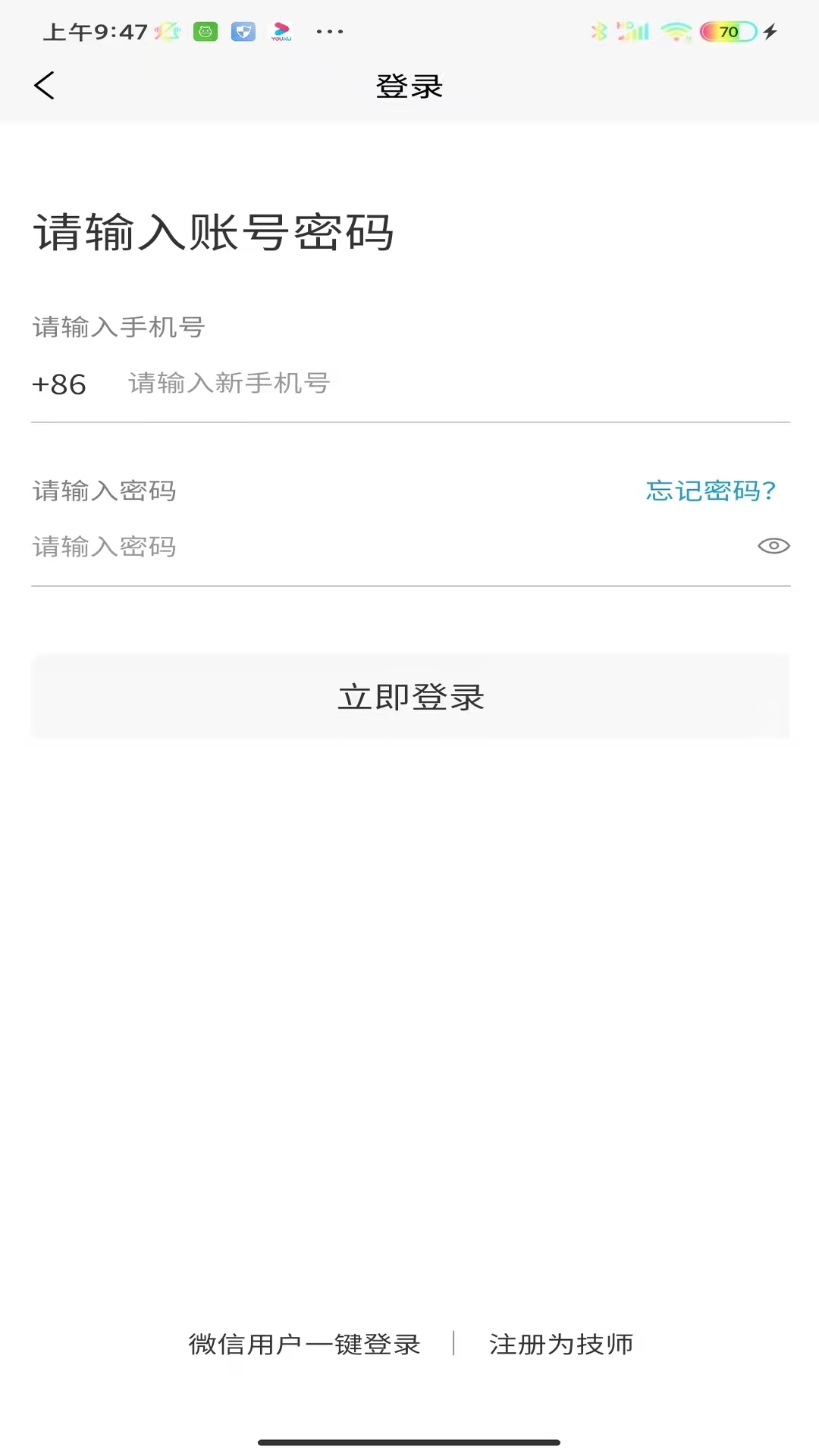The image size is (819, 1456).
Task: Open the 忘记密码? link
Action: pos(711,491)
